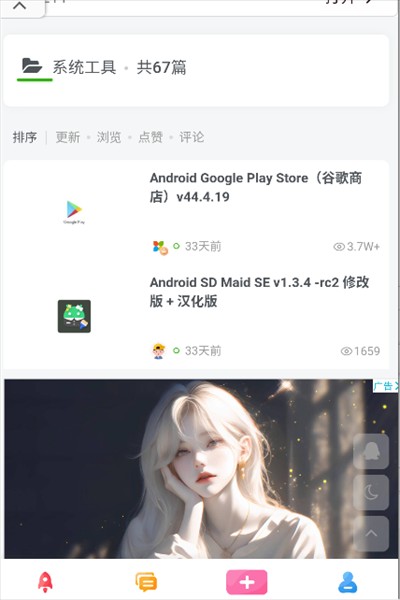This screenshot has height=600, width=400.
Task: Create a new post with the plus button
Action: (x=247, y=582)
